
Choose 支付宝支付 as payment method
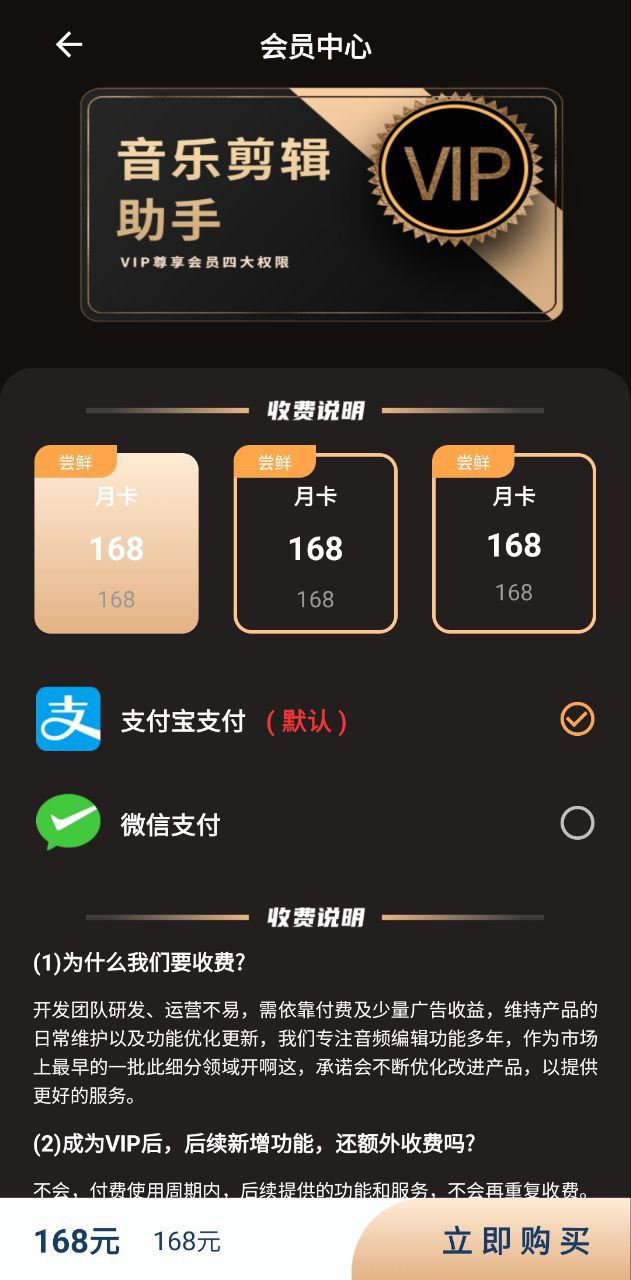point(315,720)
